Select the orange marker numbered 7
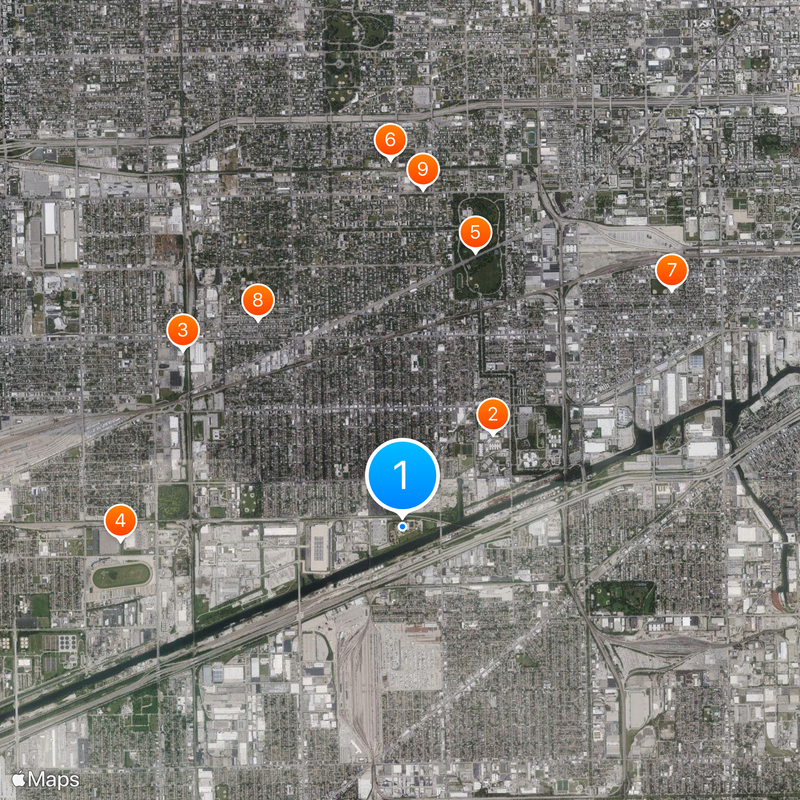The image size is (800, 800). click(x=671, y=270)
